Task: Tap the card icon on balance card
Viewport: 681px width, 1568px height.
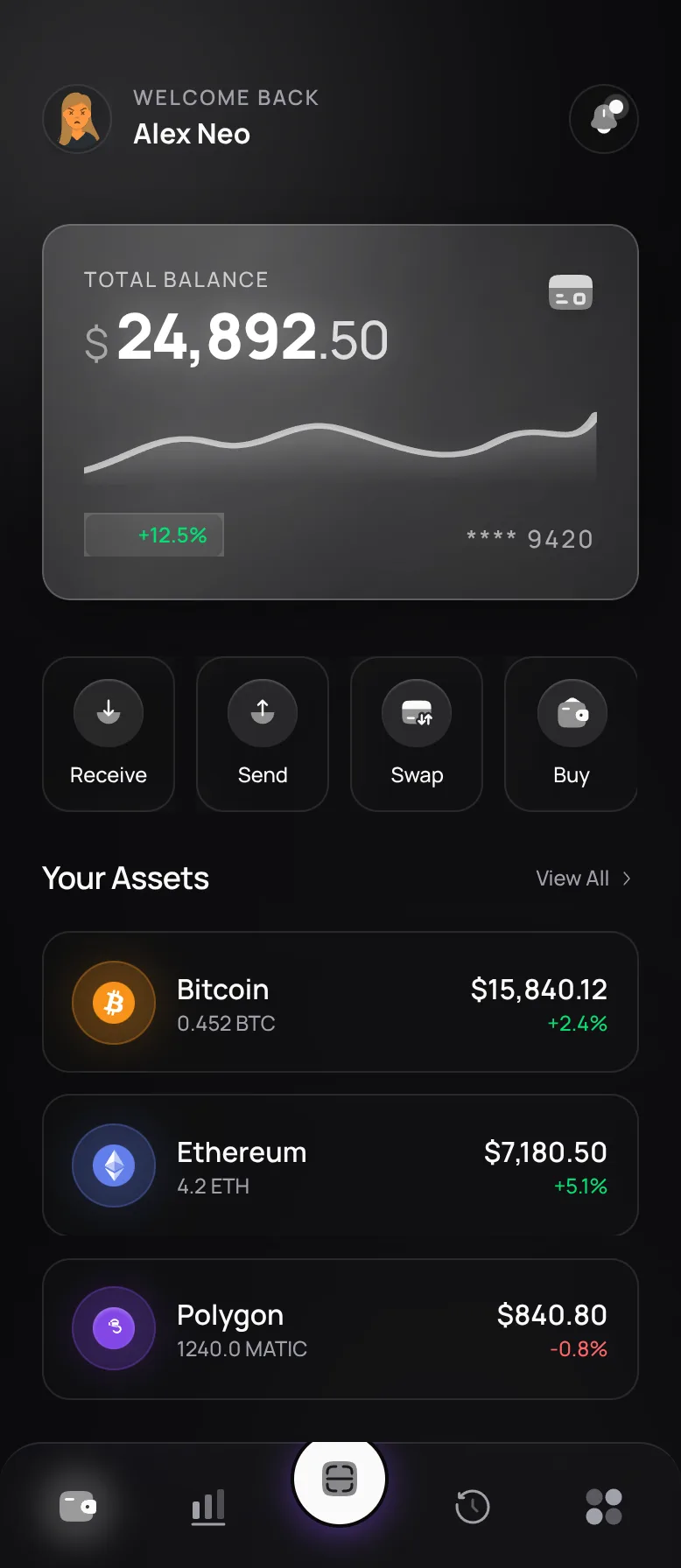Action: tap(571, 292)
